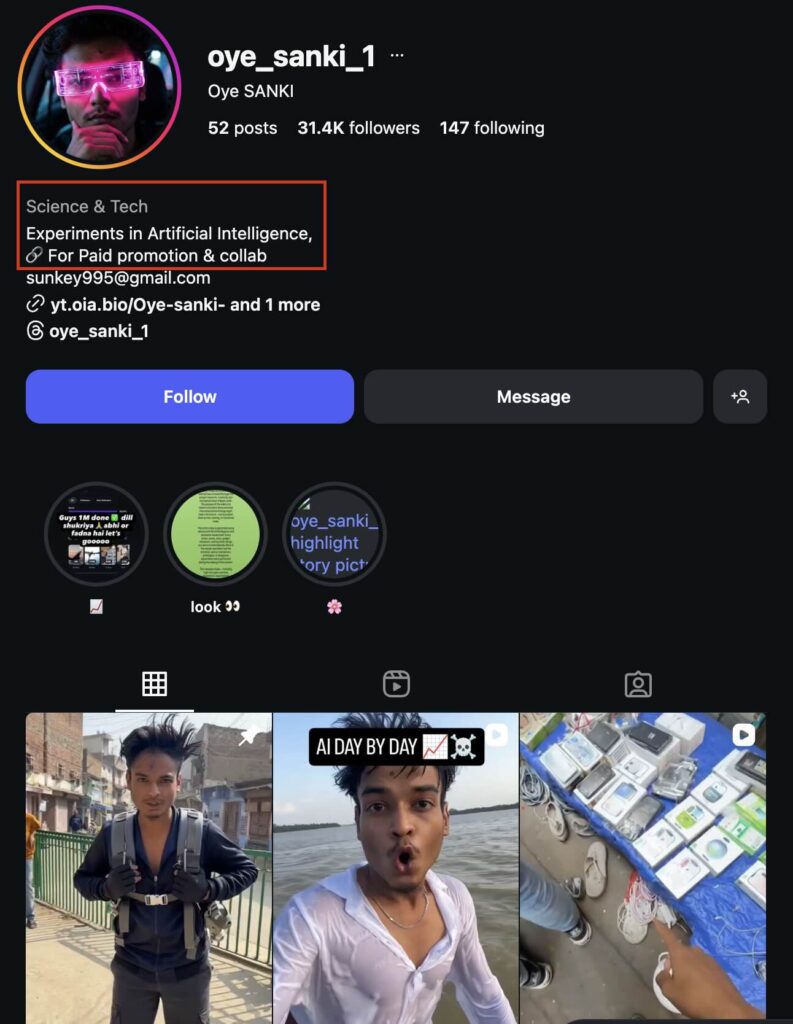View the 147 following list
Viewport: 793px width, 1024px height.
492,128
